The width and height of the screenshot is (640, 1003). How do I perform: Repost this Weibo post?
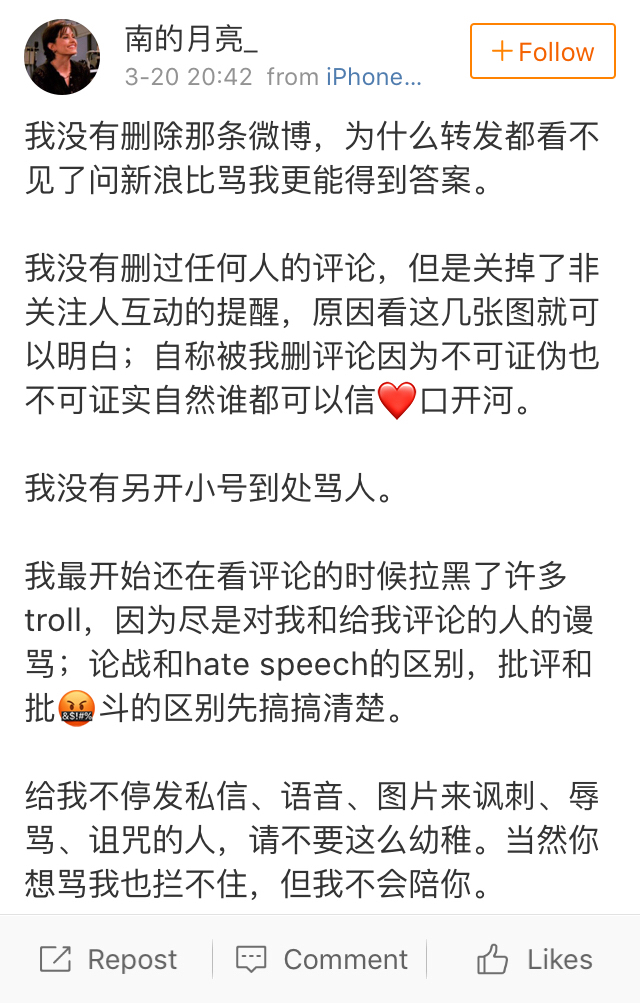(x=108, y=960)
